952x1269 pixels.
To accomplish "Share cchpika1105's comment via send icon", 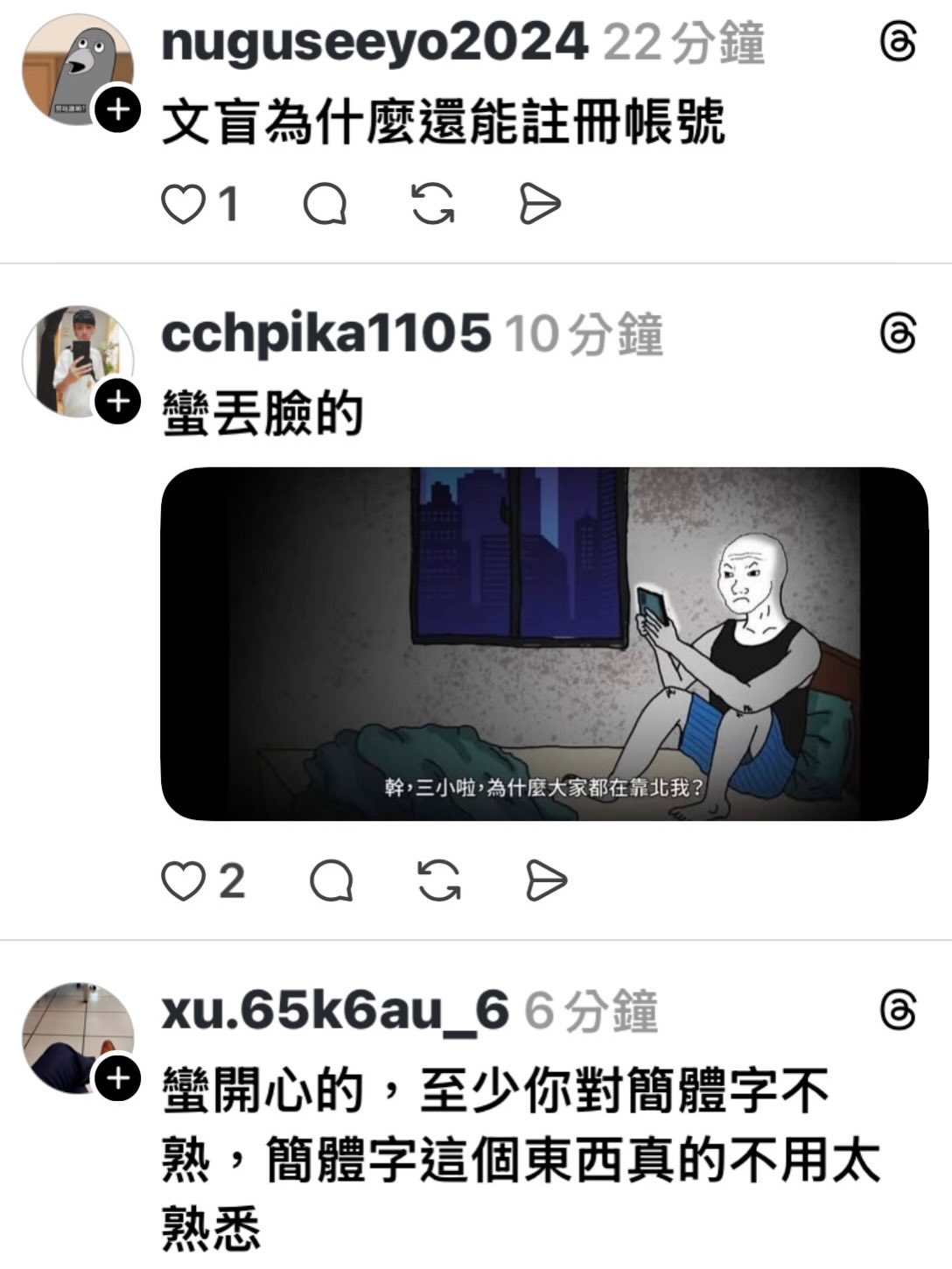I will click(546, 880).
